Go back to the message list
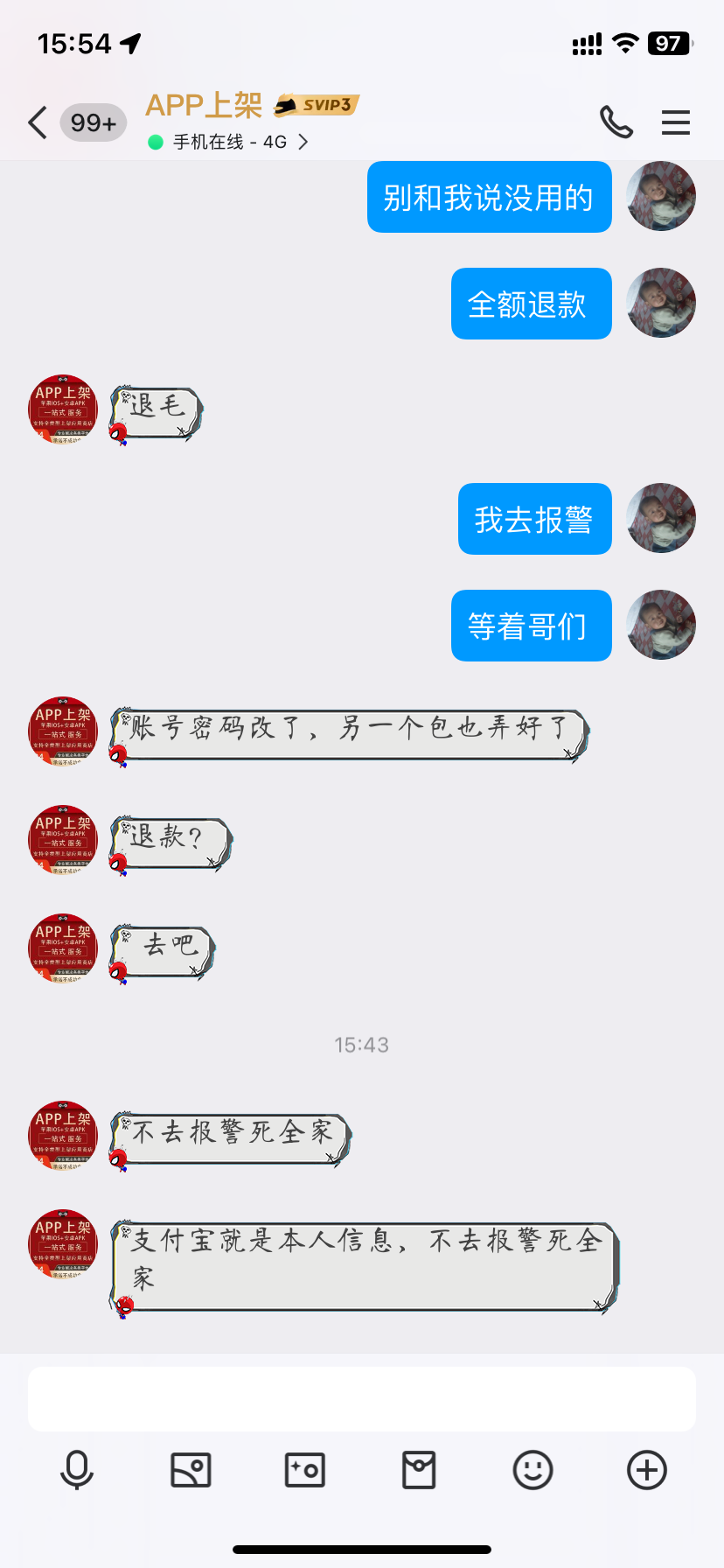Viewport: 724px width, 1568px height. 37,122
